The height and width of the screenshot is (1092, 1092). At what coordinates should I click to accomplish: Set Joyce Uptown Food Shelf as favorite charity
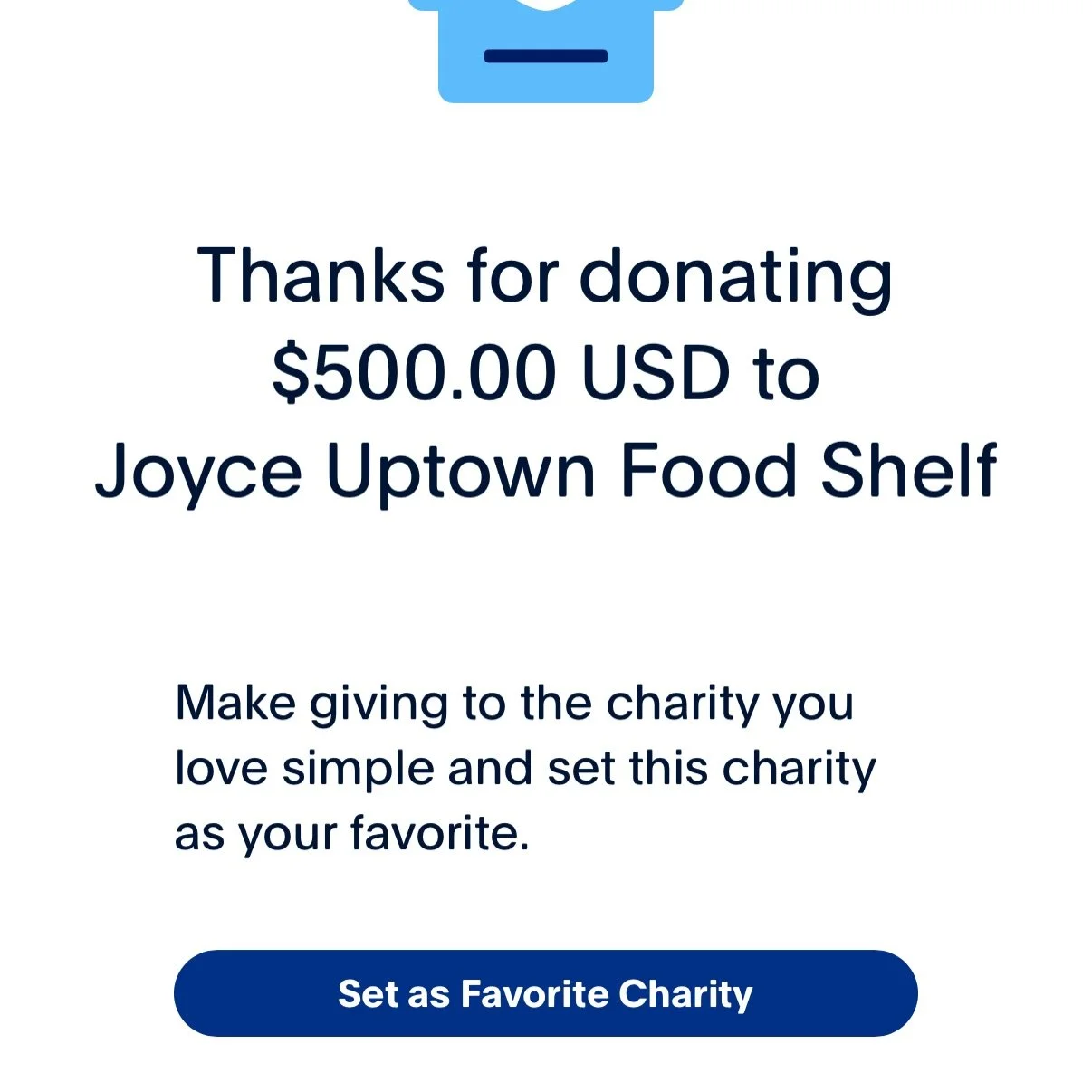(x=545, y=993)
